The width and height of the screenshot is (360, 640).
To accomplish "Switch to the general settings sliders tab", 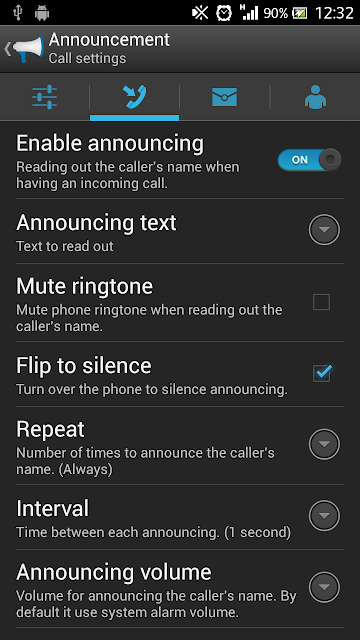I will [44, 97].
